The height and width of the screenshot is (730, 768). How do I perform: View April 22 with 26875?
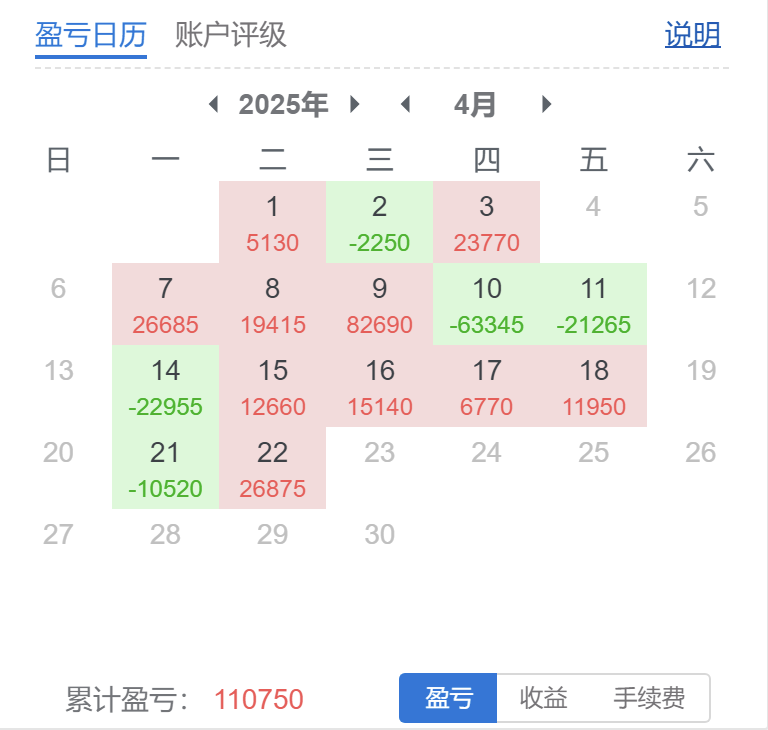tap(272, 469)
